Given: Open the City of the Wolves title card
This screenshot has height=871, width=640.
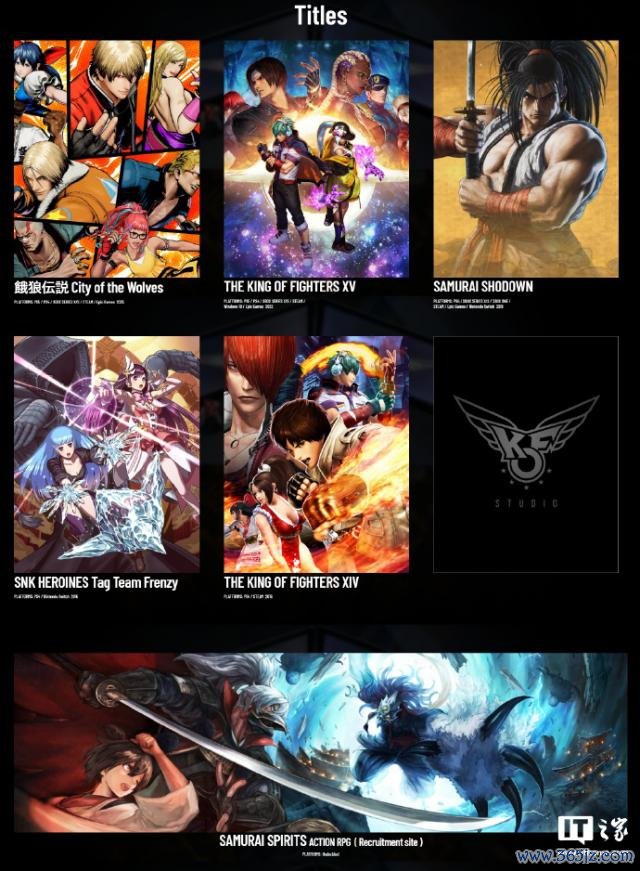Looking at the screenshot, I should pyautogui.click(x=107, y=159).
